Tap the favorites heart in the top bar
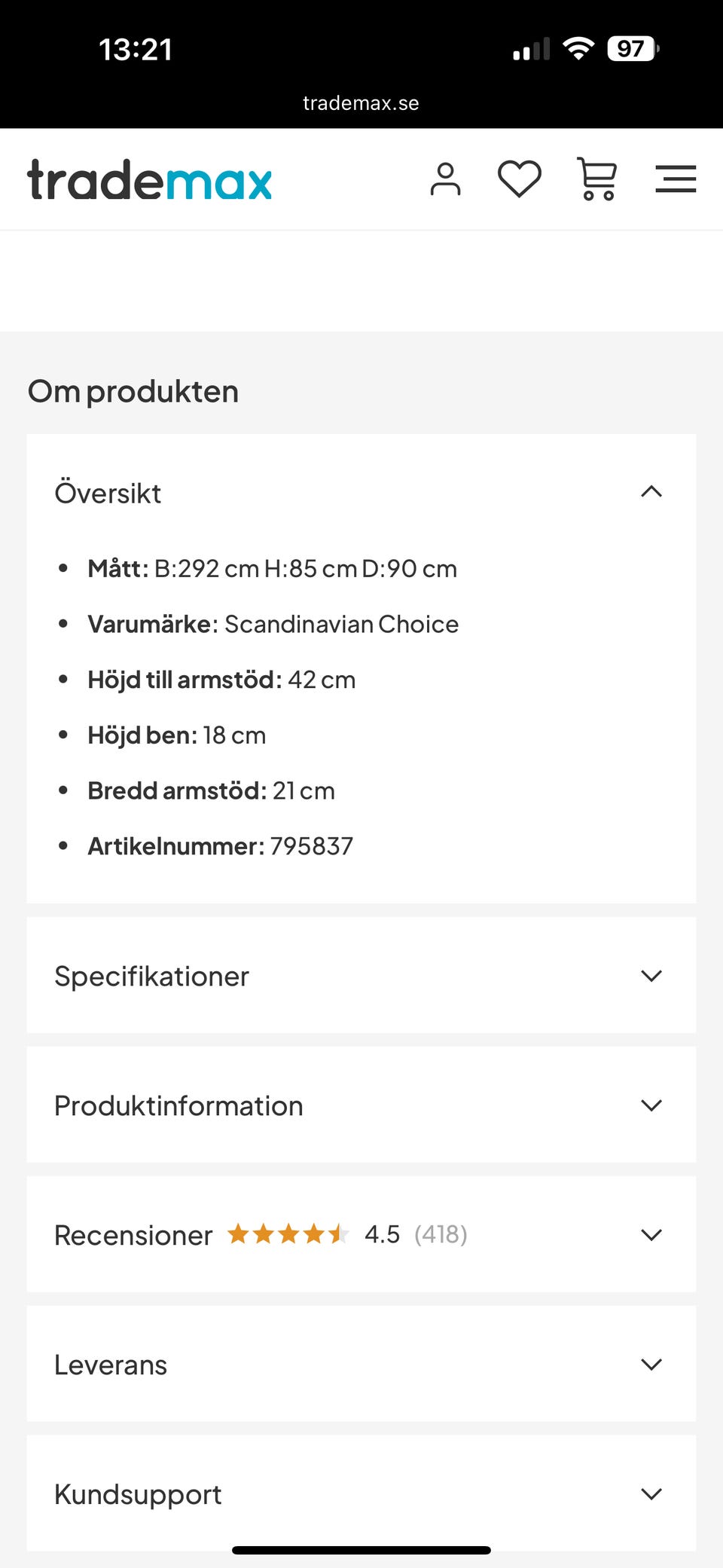This screenshot has height=1568, width=723. coord(520,179)
